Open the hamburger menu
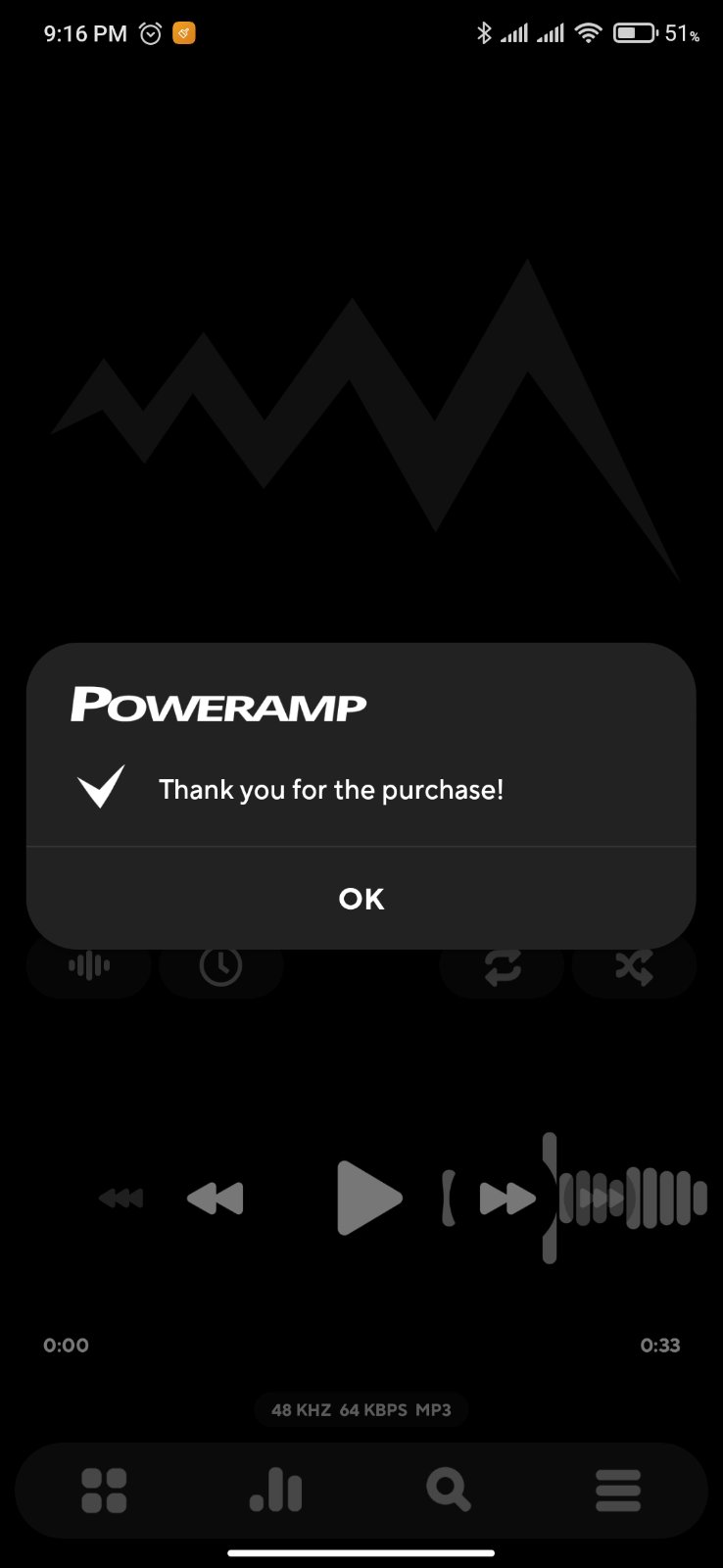Viewport: 723px width, 1568px height. click(x=618, y=1491)
